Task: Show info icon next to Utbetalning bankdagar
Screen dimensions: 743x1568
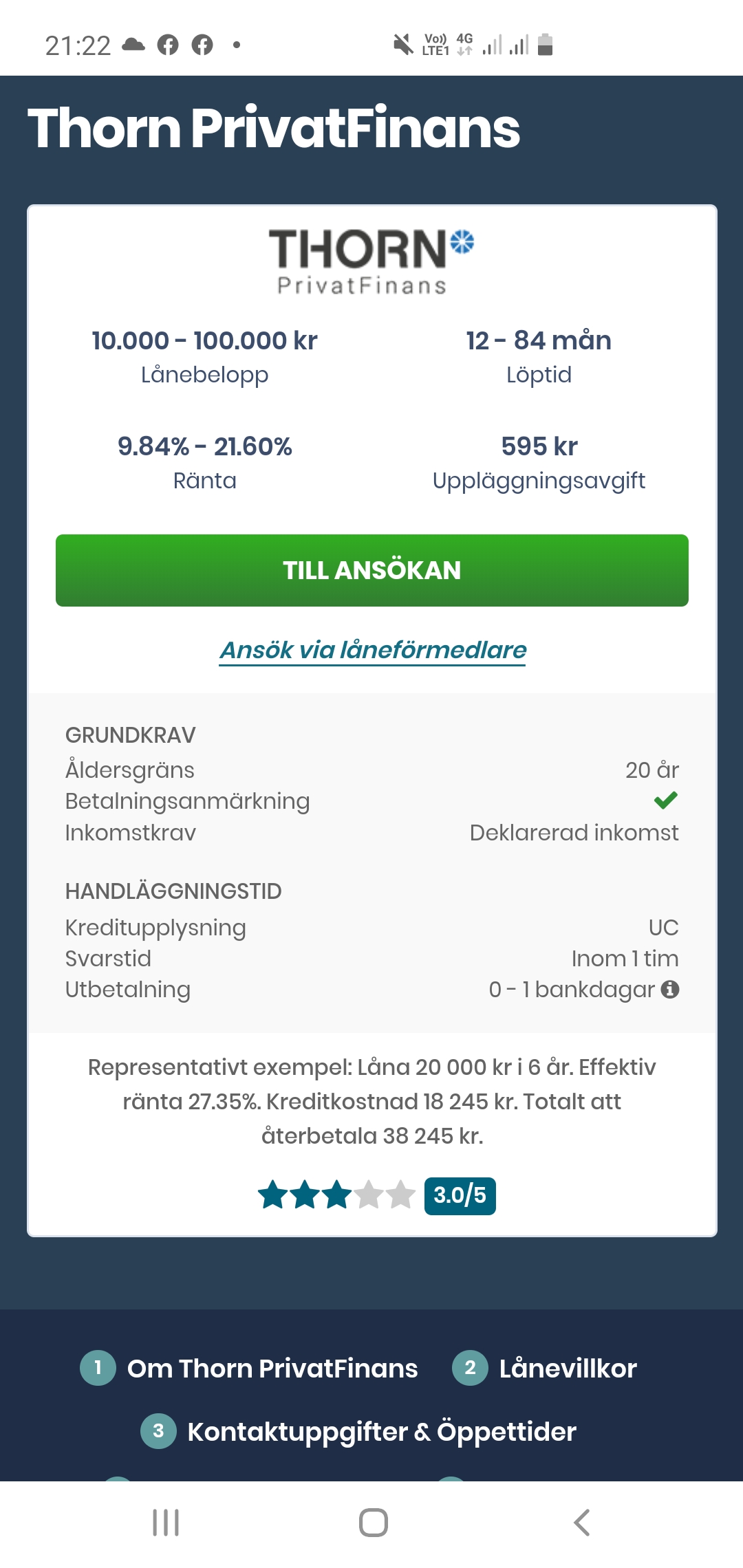Action: coord(670,989)
